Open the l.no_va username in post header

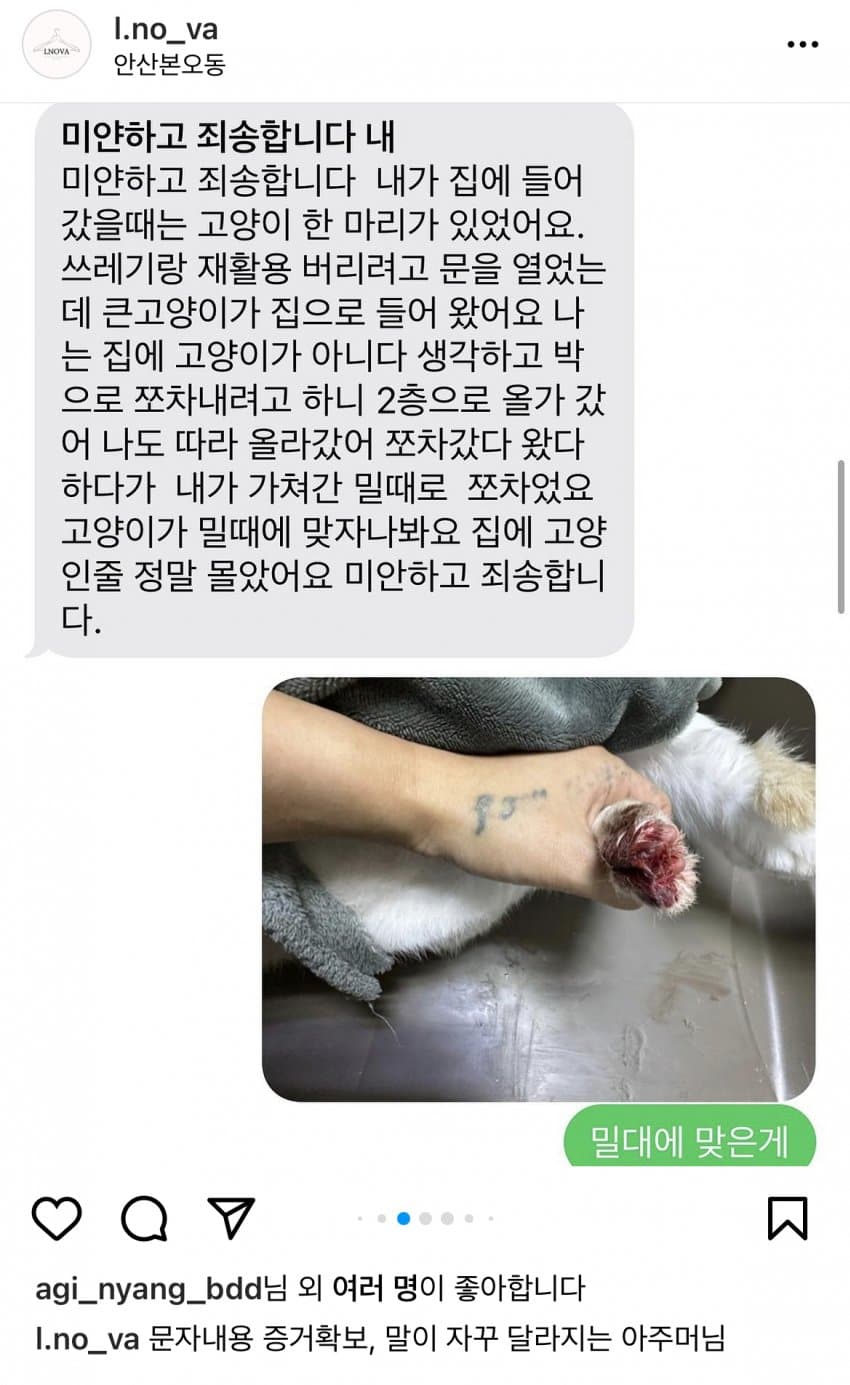click(167, 27)
